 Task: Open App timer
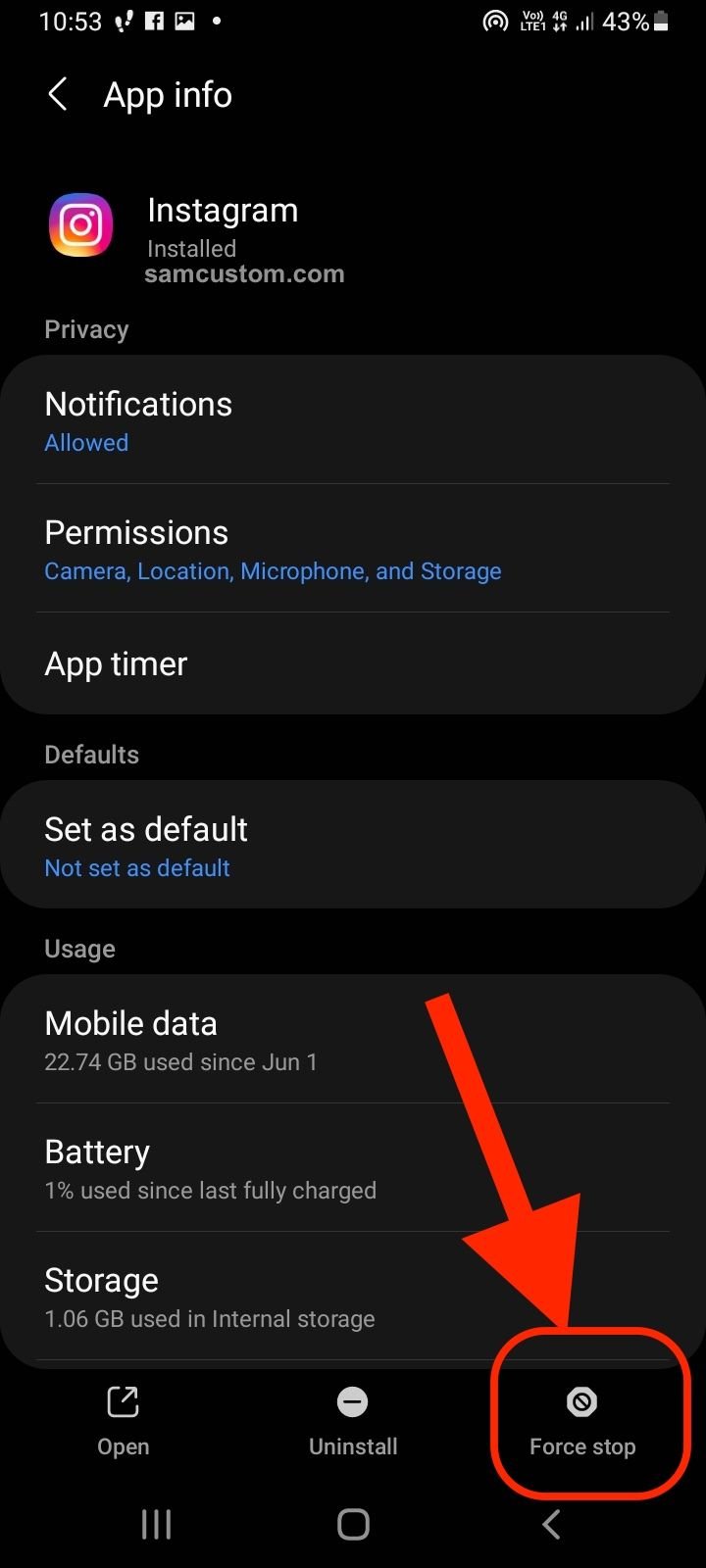353,663
